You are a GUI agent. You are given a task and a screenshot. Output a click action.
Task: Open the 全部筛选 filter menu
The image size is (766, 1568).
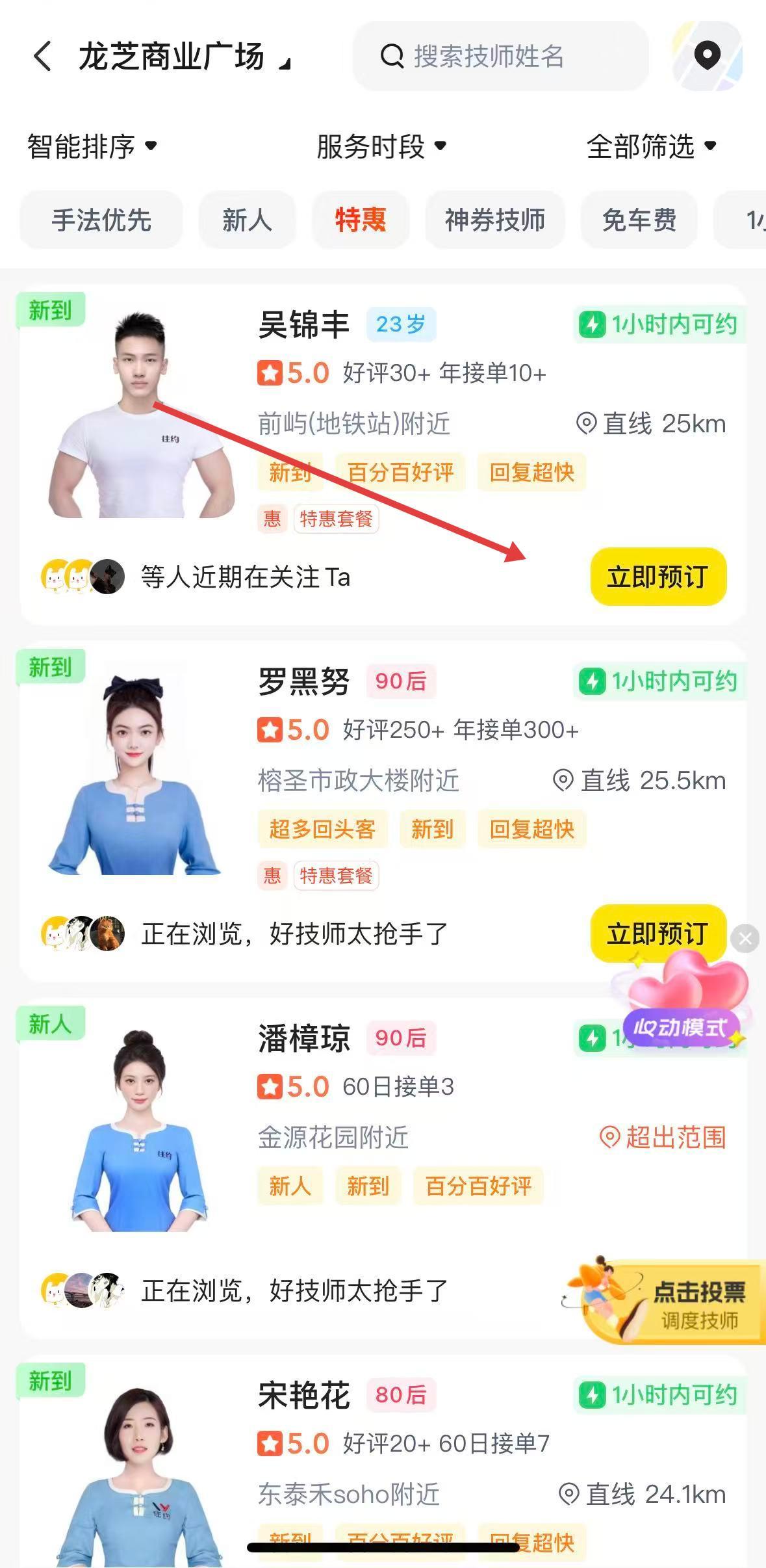(651, 146)
